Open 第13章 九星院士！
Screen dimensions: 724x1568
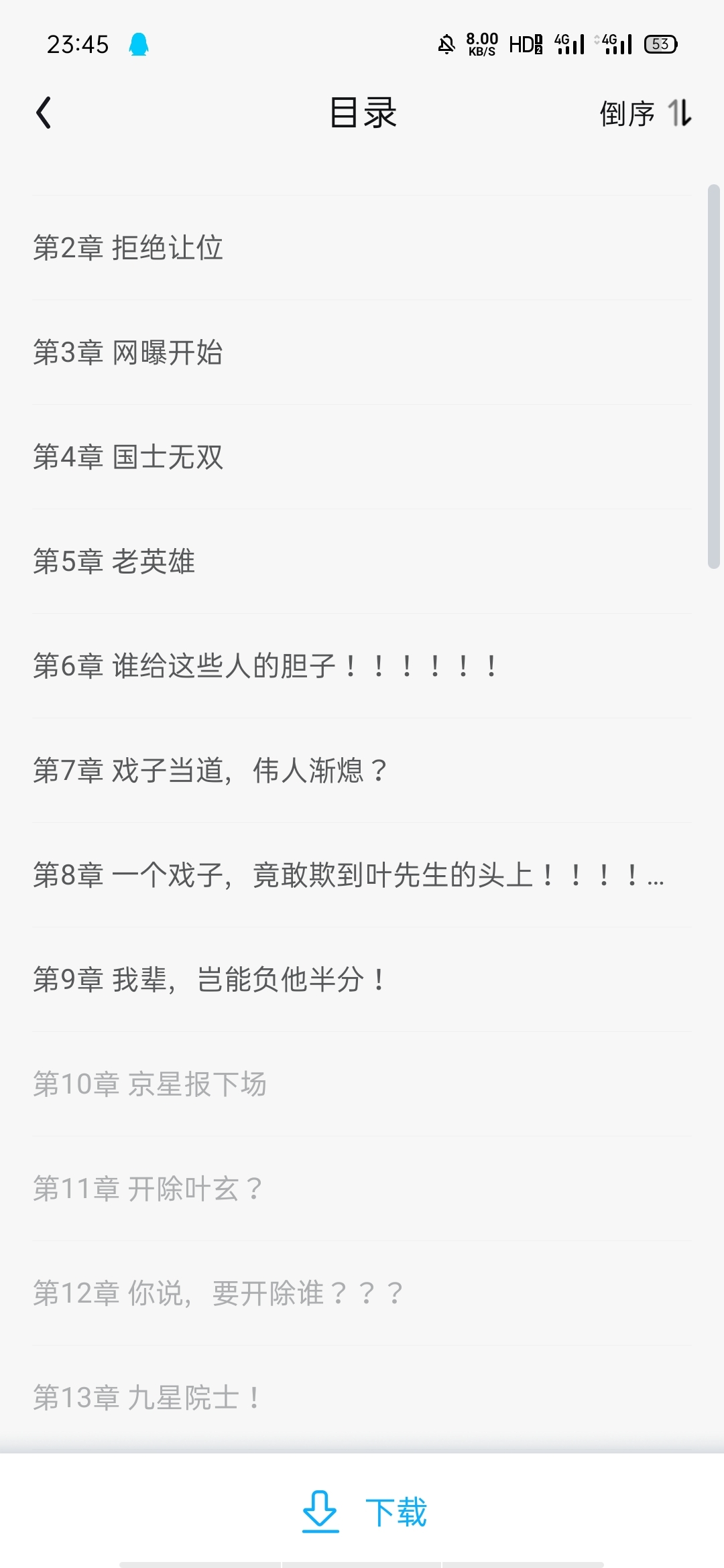362,1398
